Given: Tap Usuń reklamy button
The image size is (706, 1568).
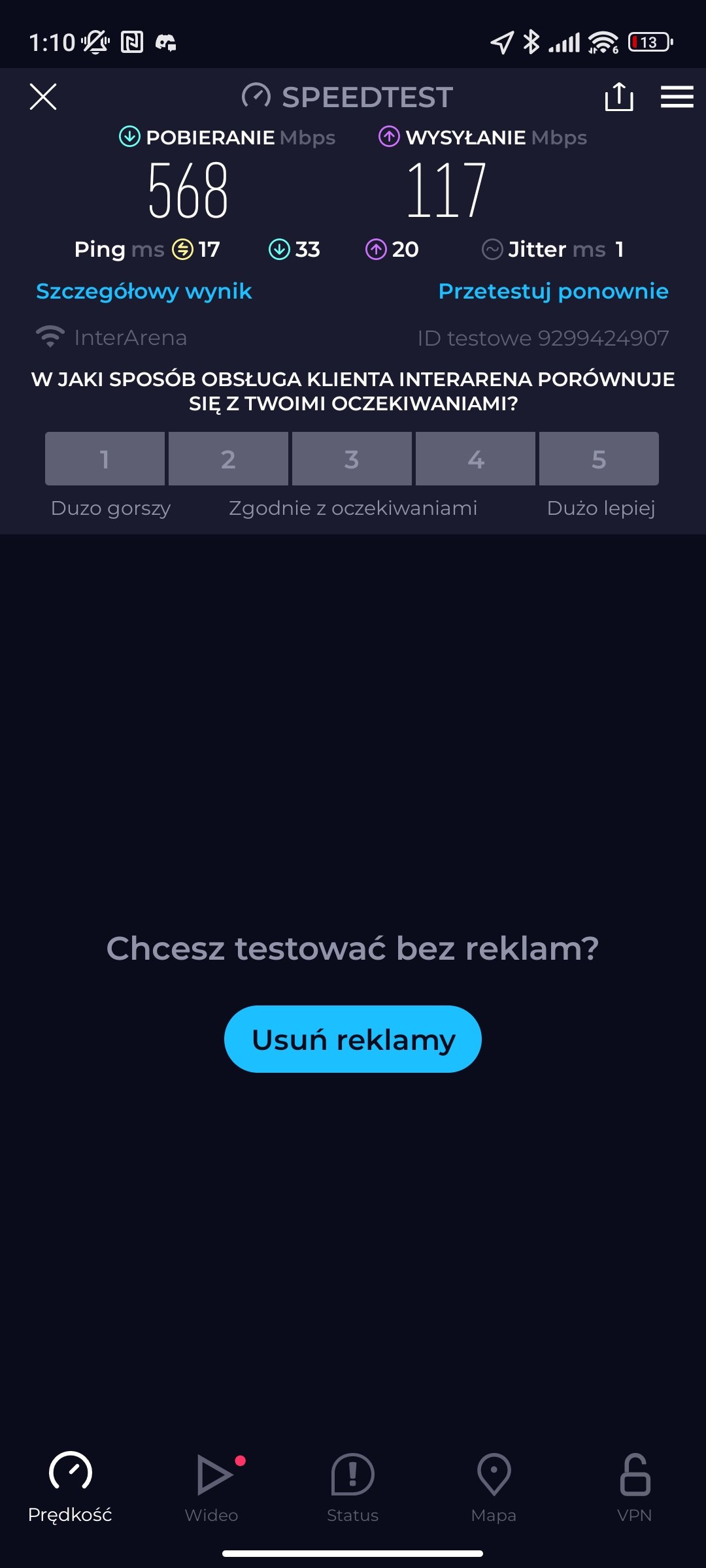Looking at the screenshot, I should click(x=353, y=1039).
